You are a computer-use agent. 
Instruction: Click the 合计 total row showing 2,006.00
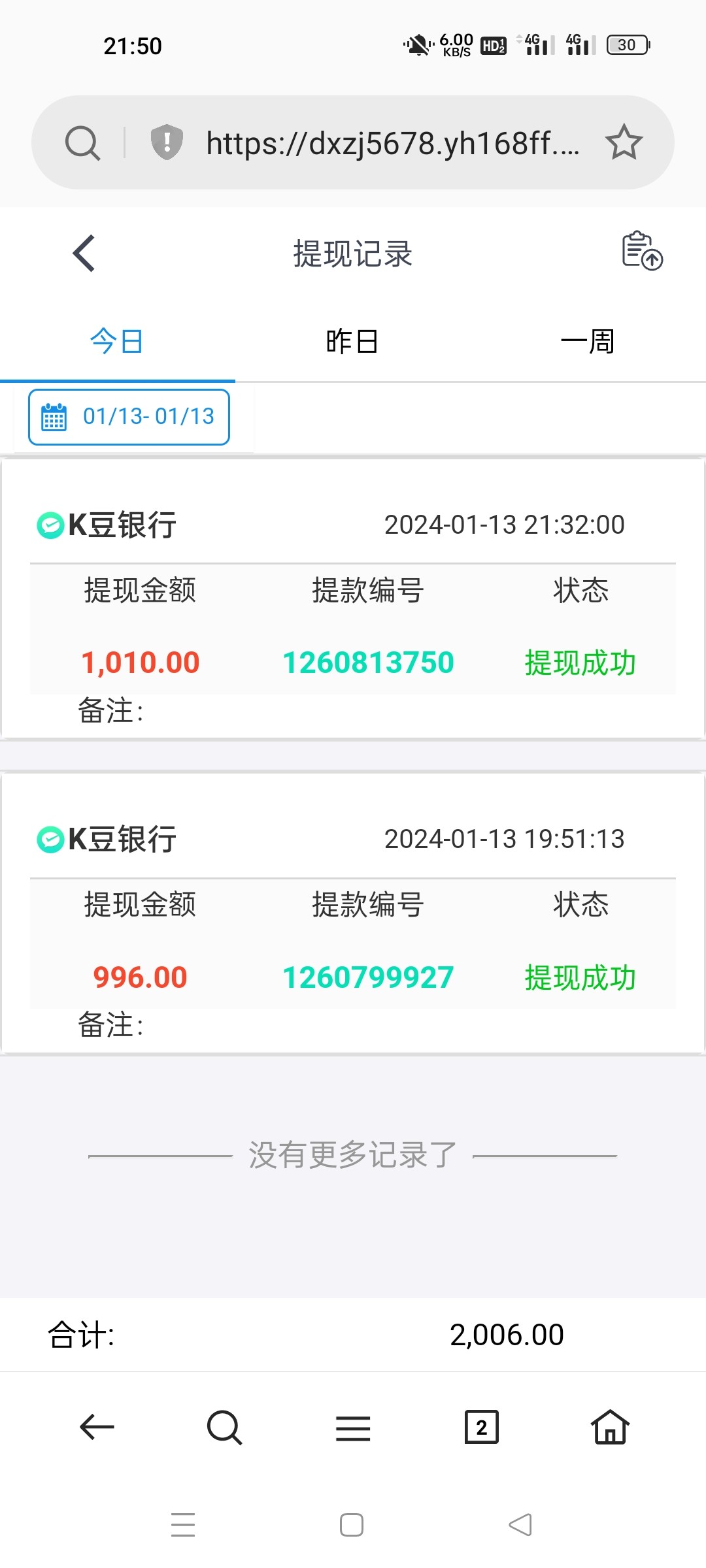pos(353,1333)
